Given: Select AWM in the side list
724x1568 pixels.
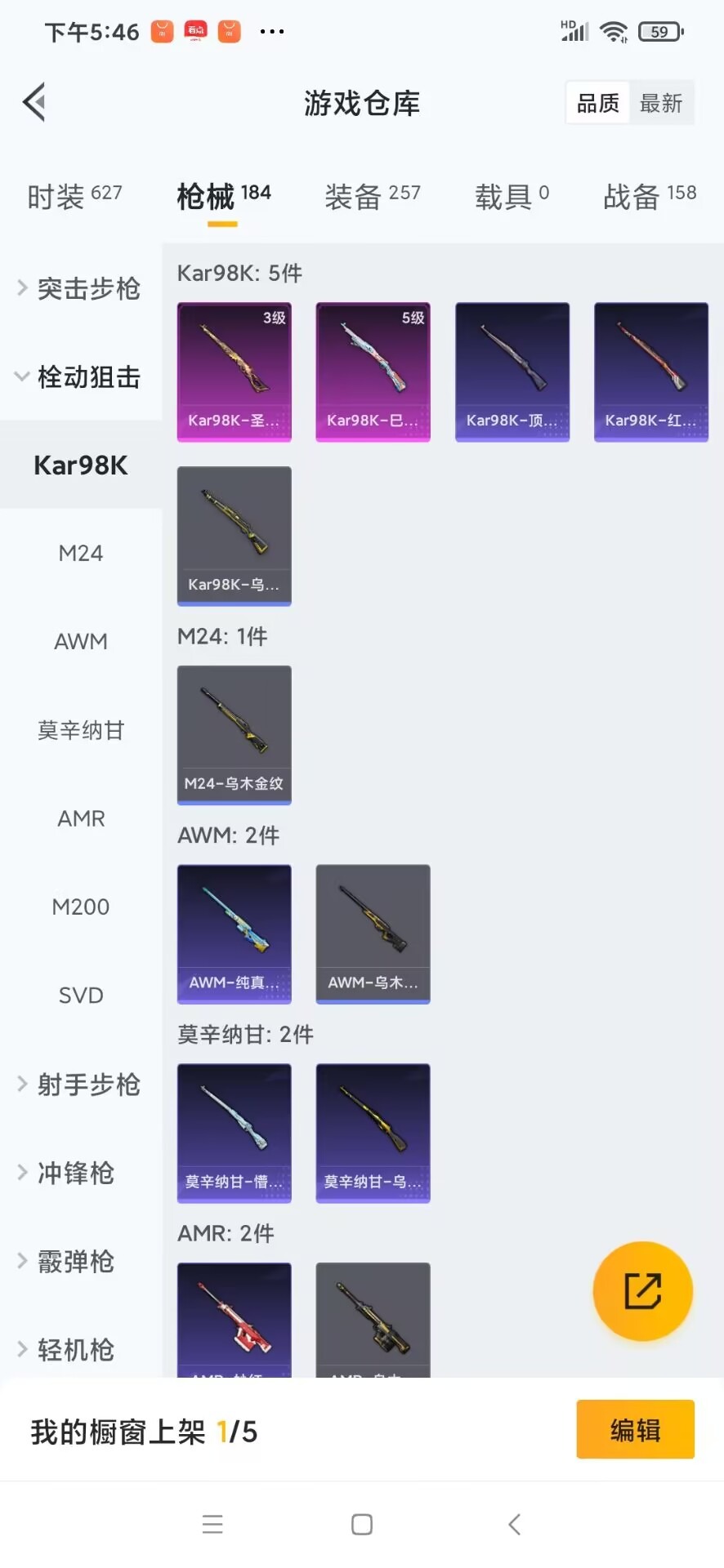Looking at the screenshot, I should [80, 641].
